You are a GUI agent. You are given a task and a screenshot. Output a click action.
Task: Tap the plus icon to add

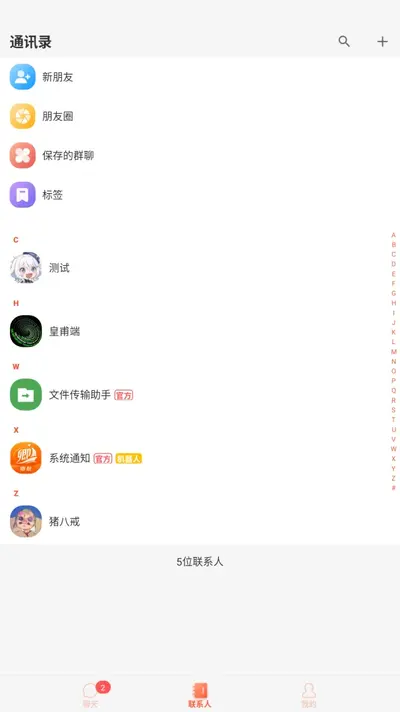[382, 42]
